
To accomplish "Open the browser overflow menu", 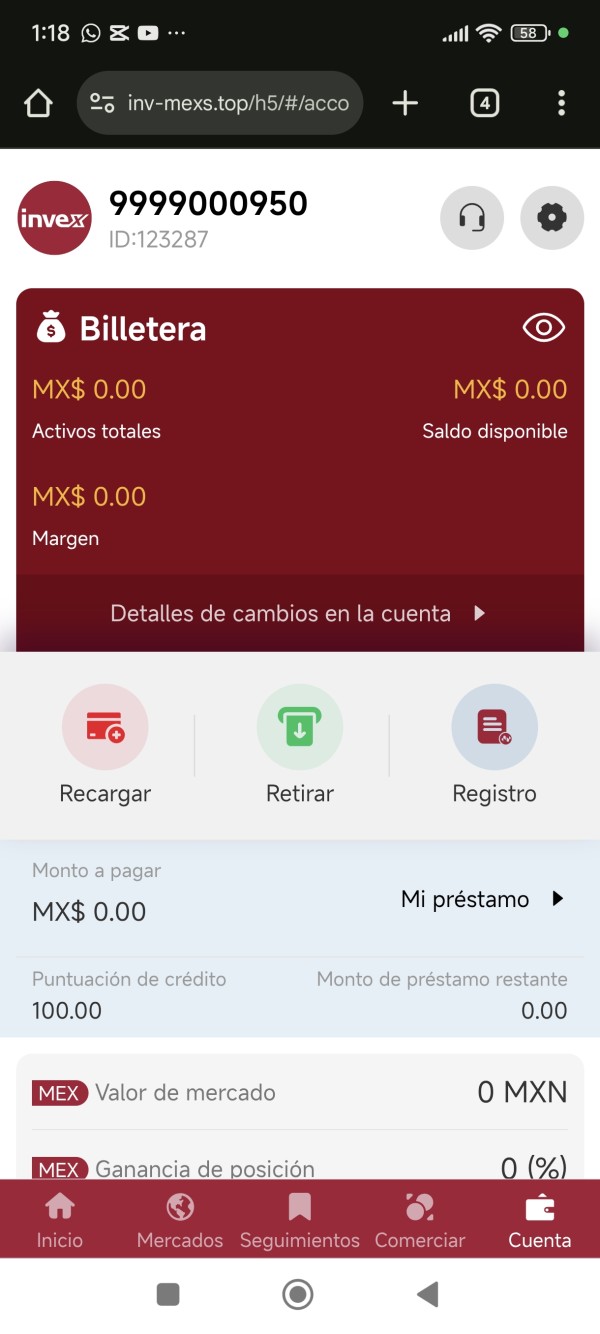I will pos(561,103).
